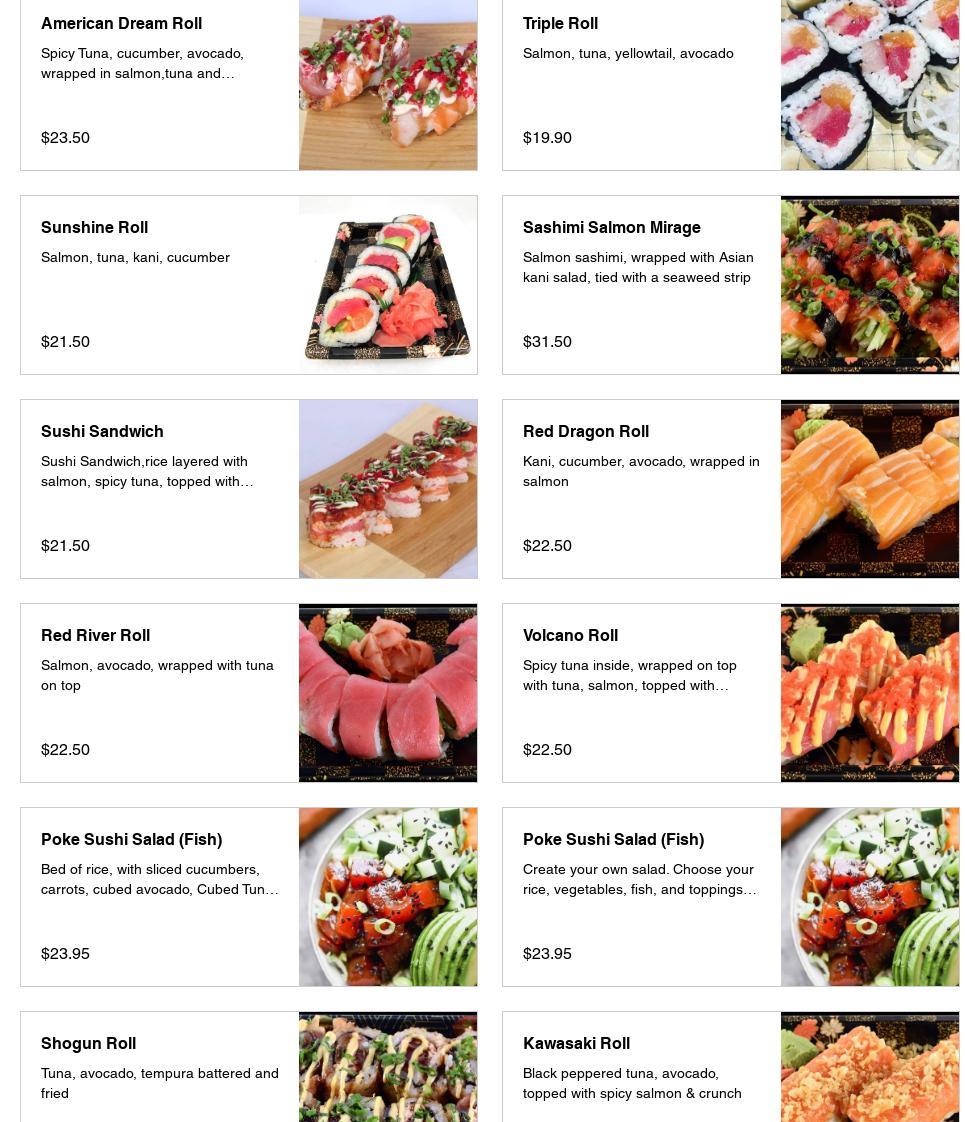Open the American Dream Roll item

tap(248, 85)
